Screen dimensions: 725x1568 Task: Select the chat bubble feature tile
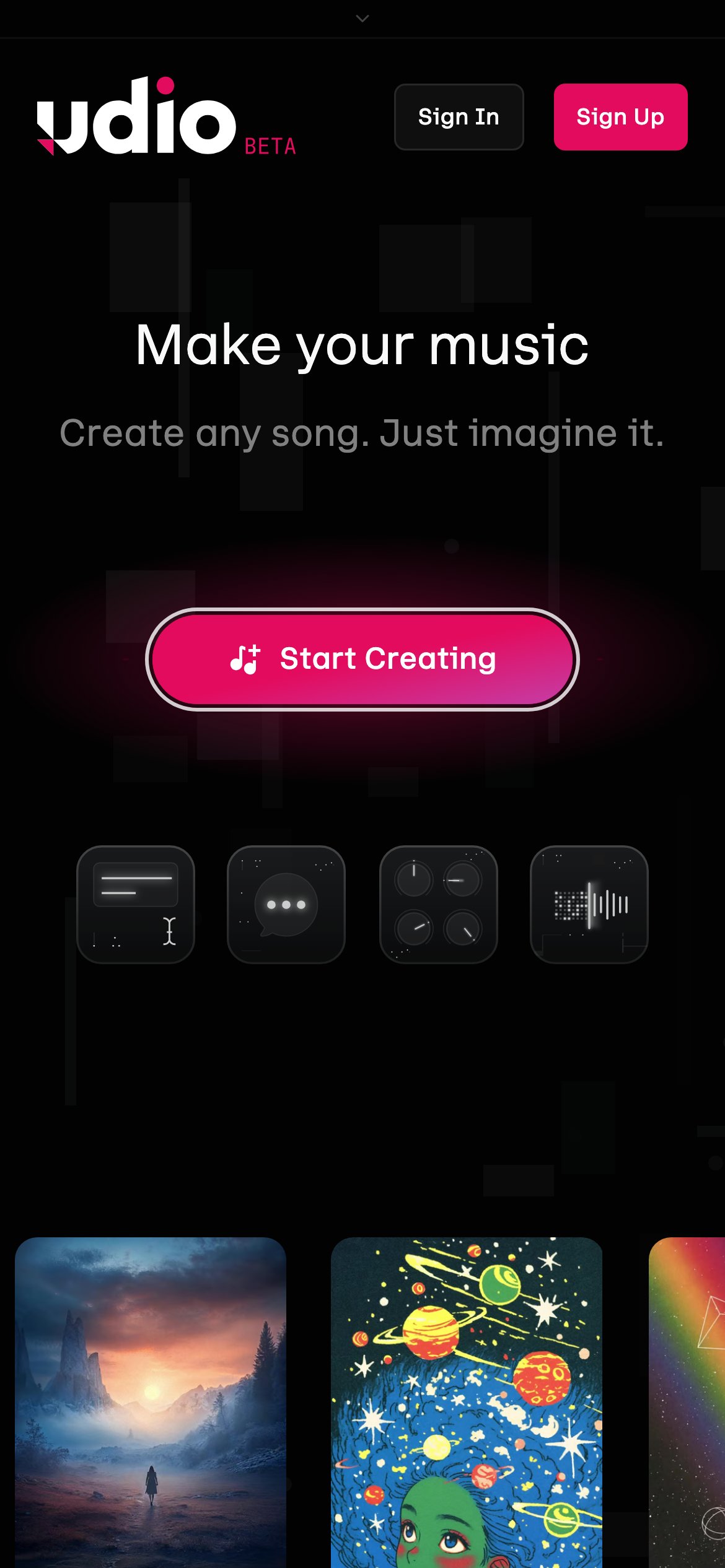click(286, 904)
